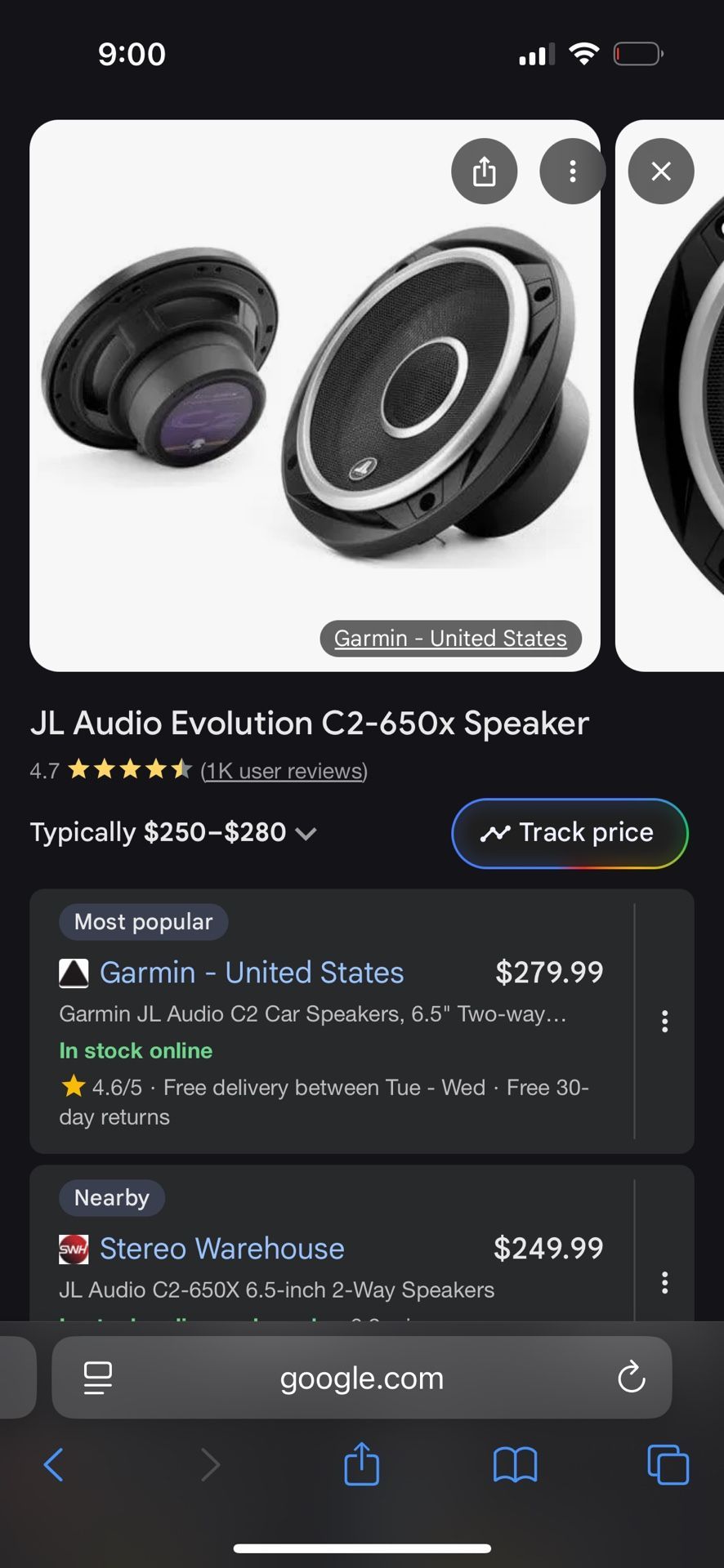The image size is (724, 1568).
Task: Select the Most popular filter chip
Action: 143,921
